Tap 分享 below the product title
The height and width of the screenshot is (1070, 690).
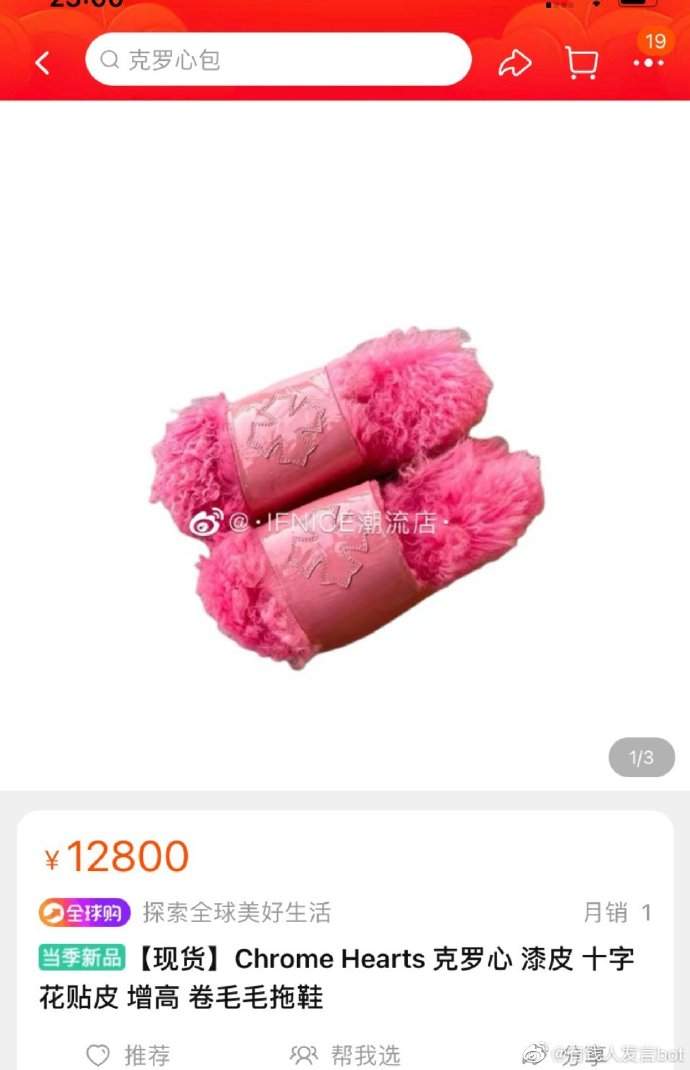(x=585, y=1054)
